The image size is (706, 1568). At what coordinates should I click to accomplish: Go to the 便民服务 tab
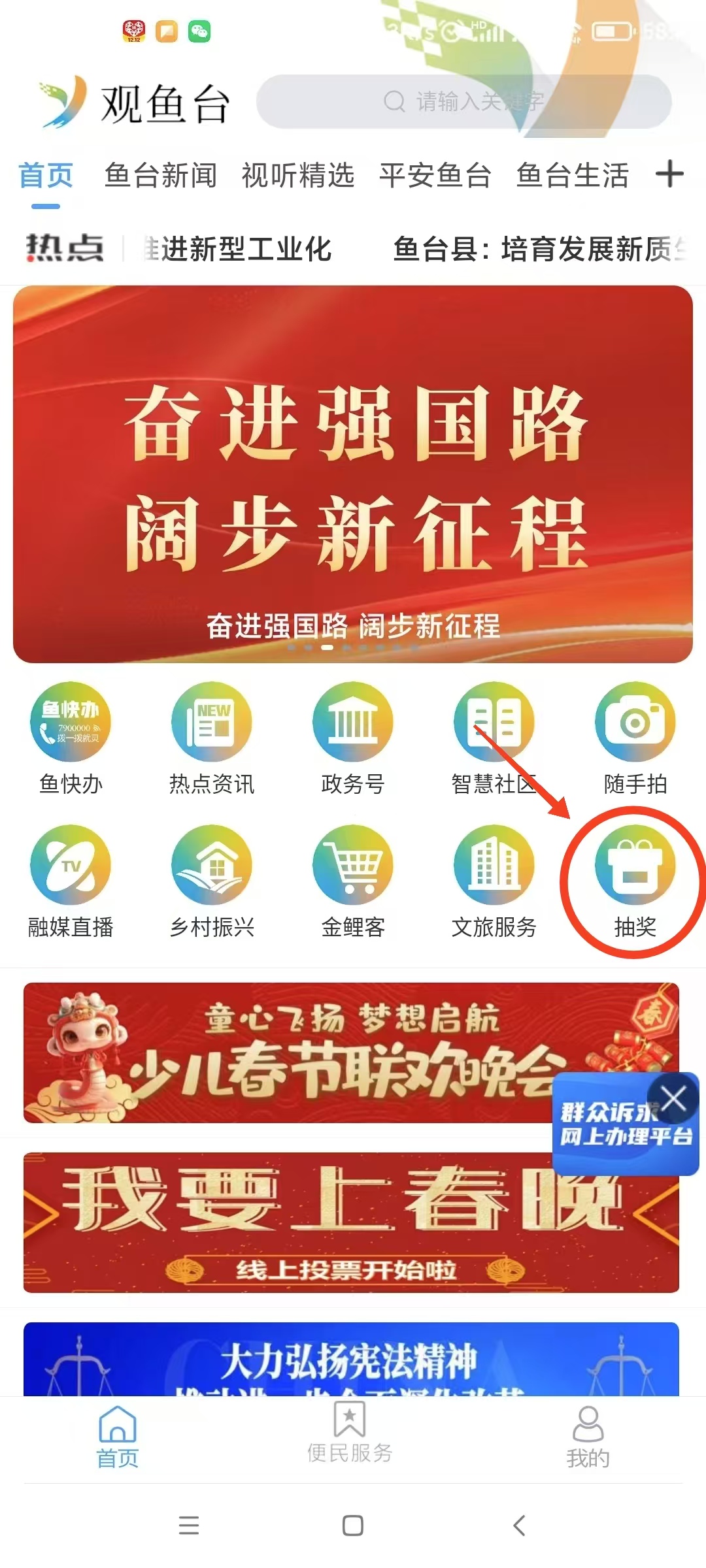[350, 1434]
